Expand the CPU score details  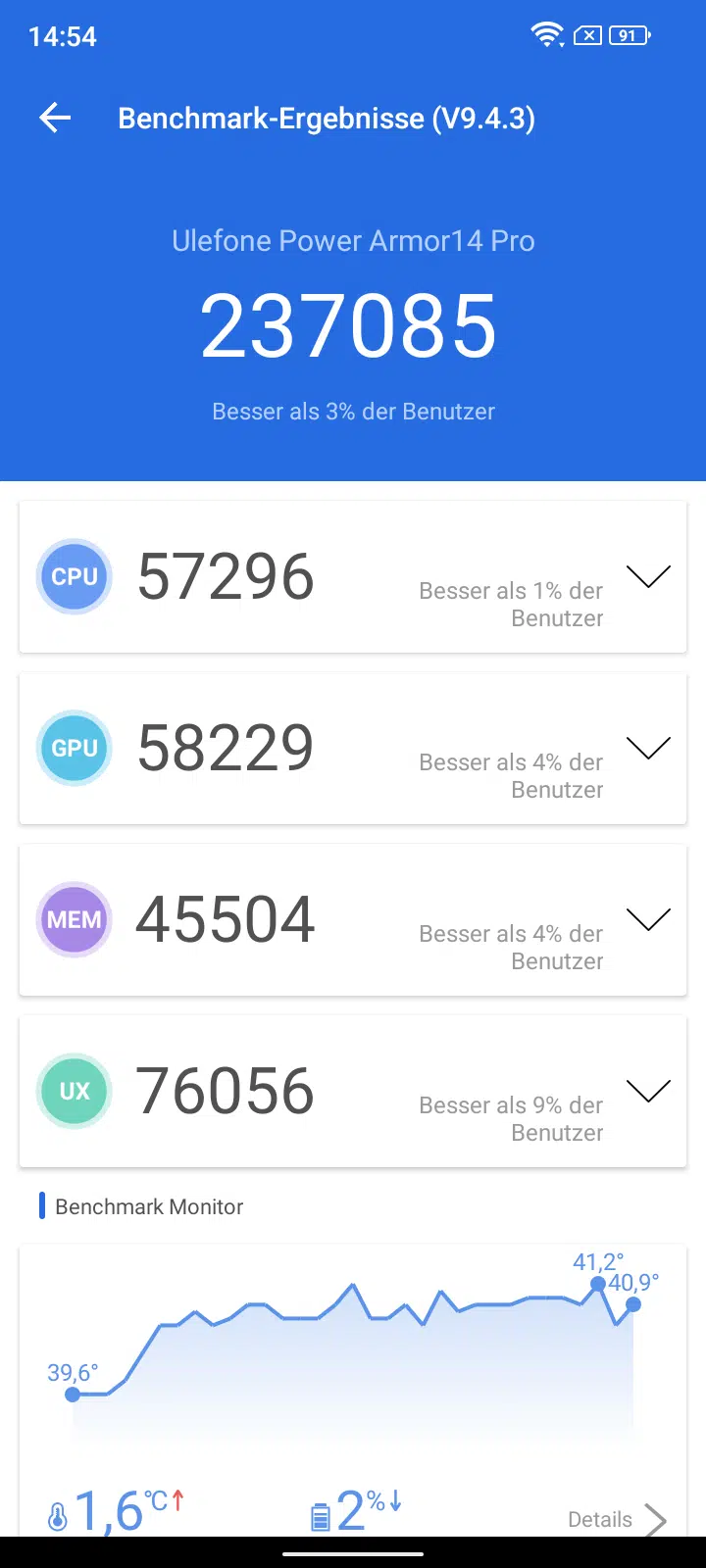(x=647, y=576)
